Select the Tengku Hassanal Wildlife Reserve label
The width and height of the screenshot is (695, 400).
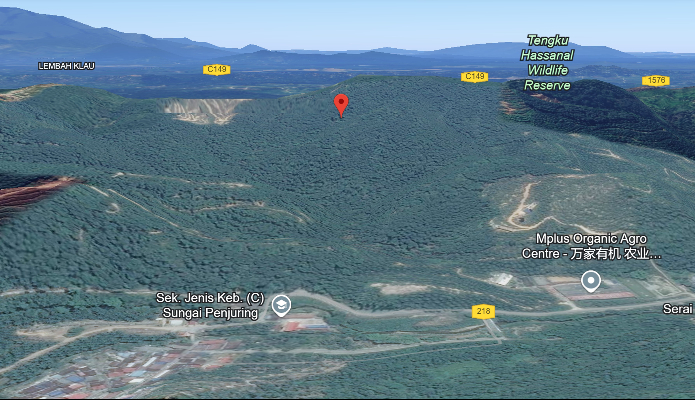[x=547, y=64]
